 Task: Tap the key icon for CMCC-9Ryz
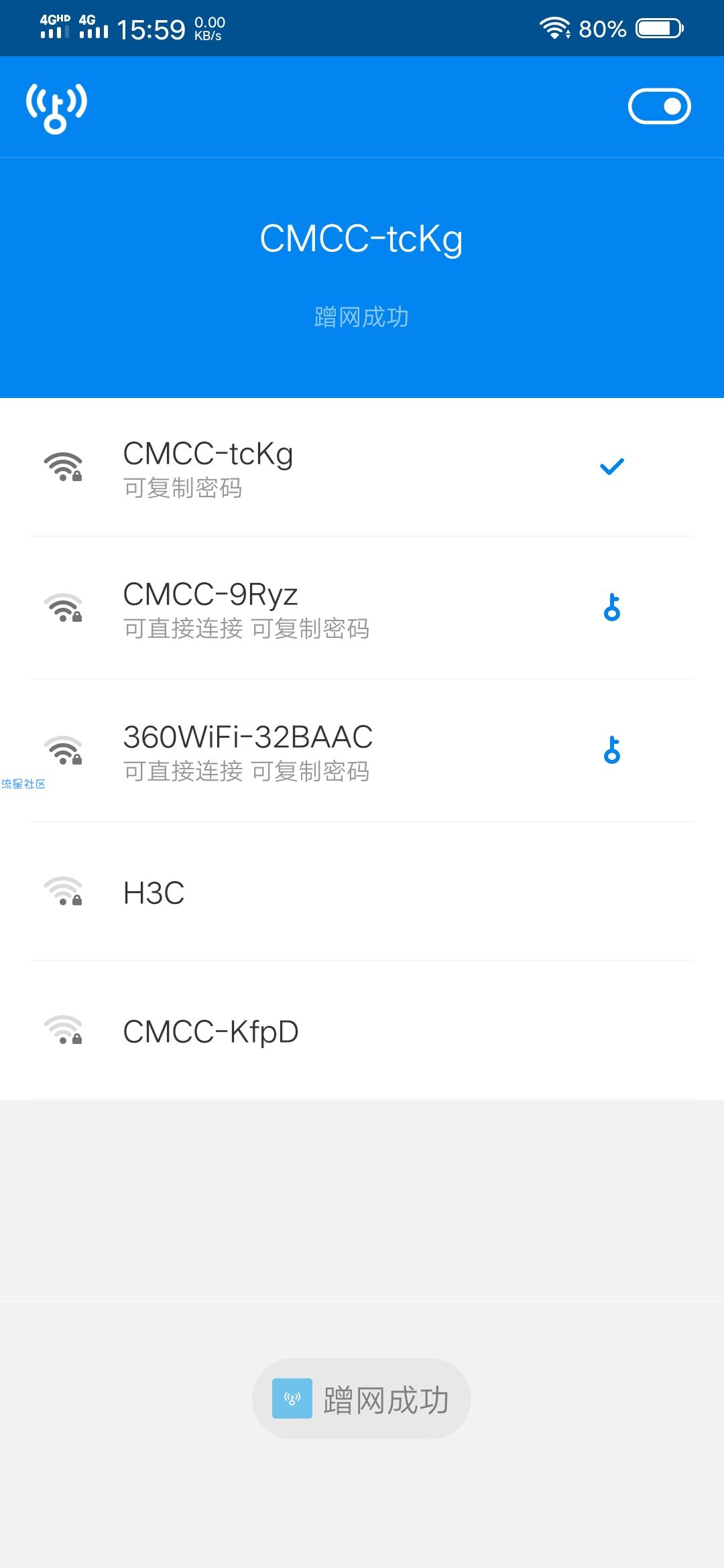coord(611,607)
